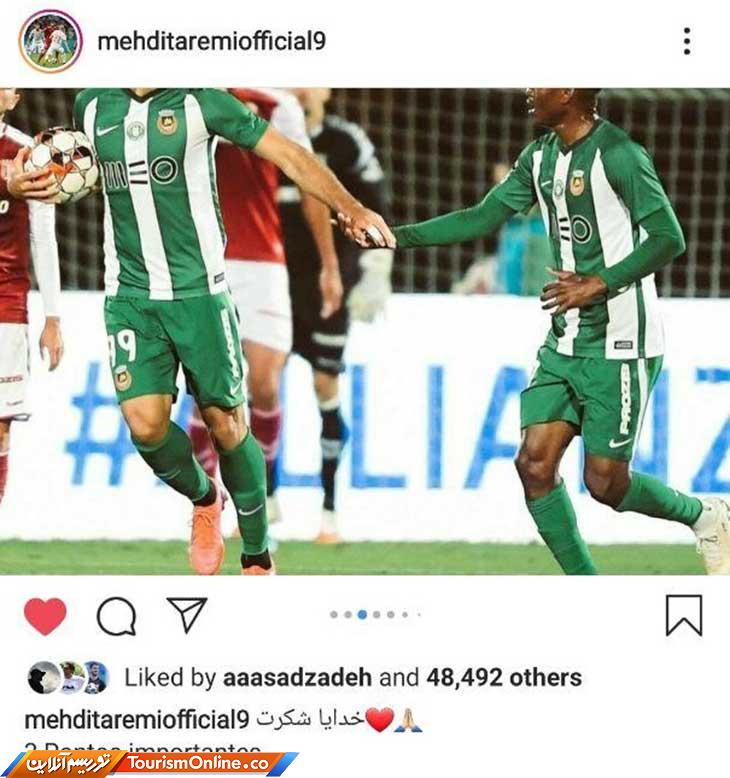Open the post overflow menu

coord(686,41)
